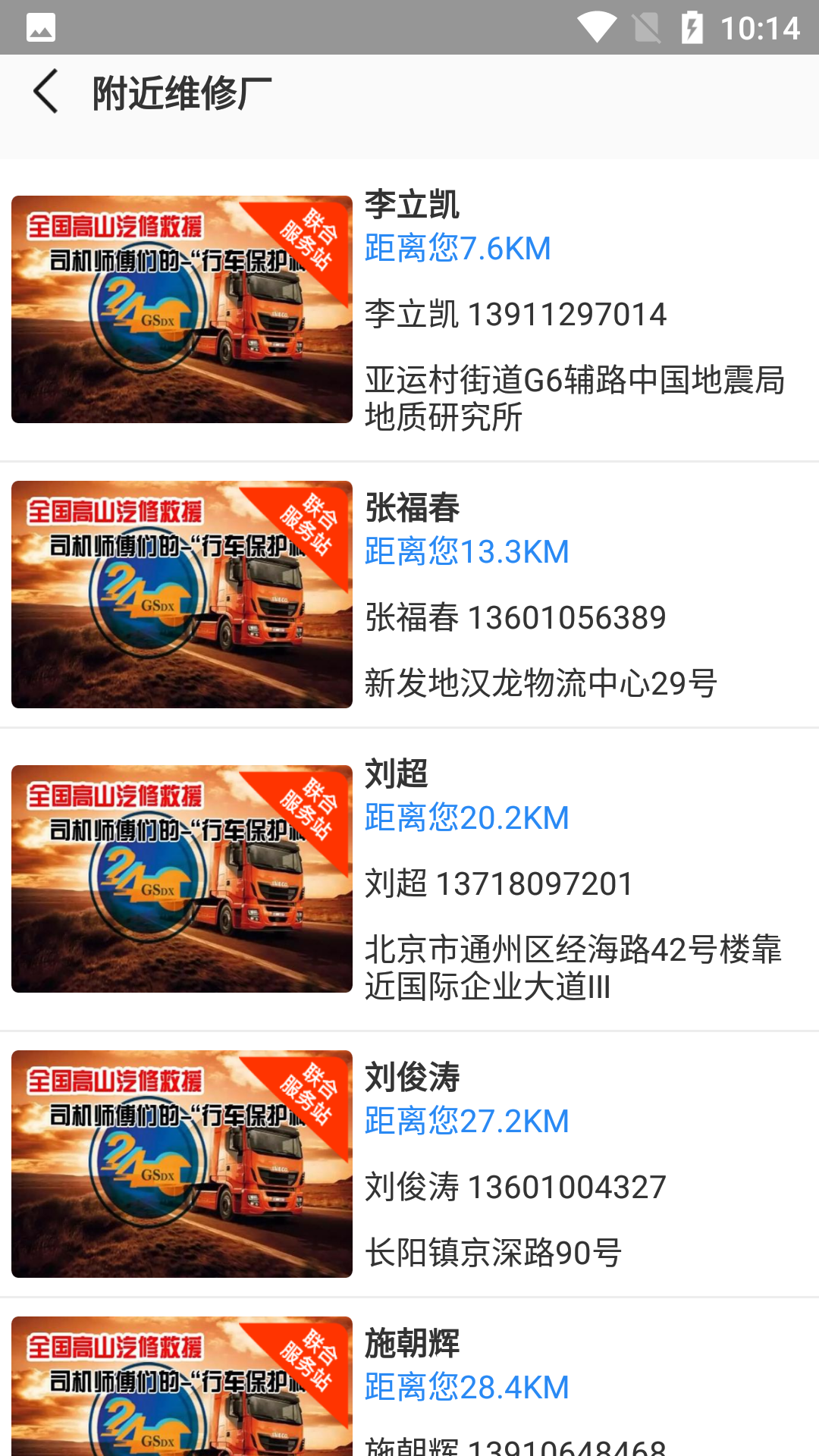Open the screenshot notification in the status bar
The height and width of the screenshot is (1456, 819).
pyautogui.click(x=42, y=27)
